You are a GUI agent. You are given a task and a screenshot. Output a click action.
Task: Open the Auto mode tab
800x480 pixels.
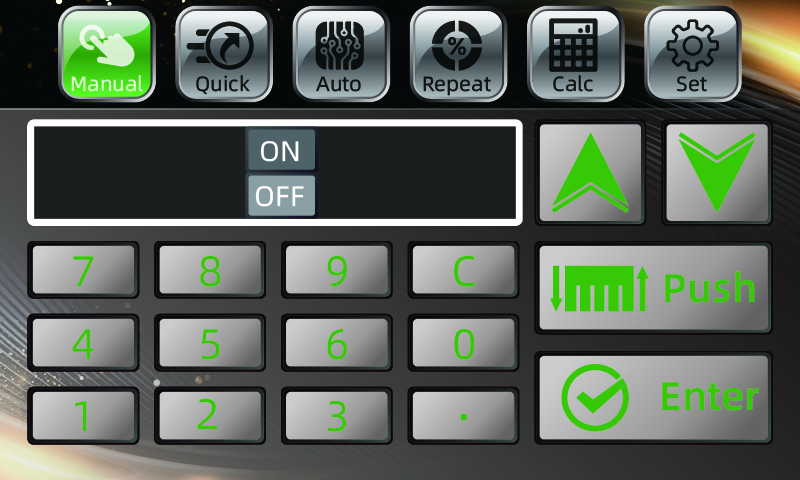click(x=339, y=55)
